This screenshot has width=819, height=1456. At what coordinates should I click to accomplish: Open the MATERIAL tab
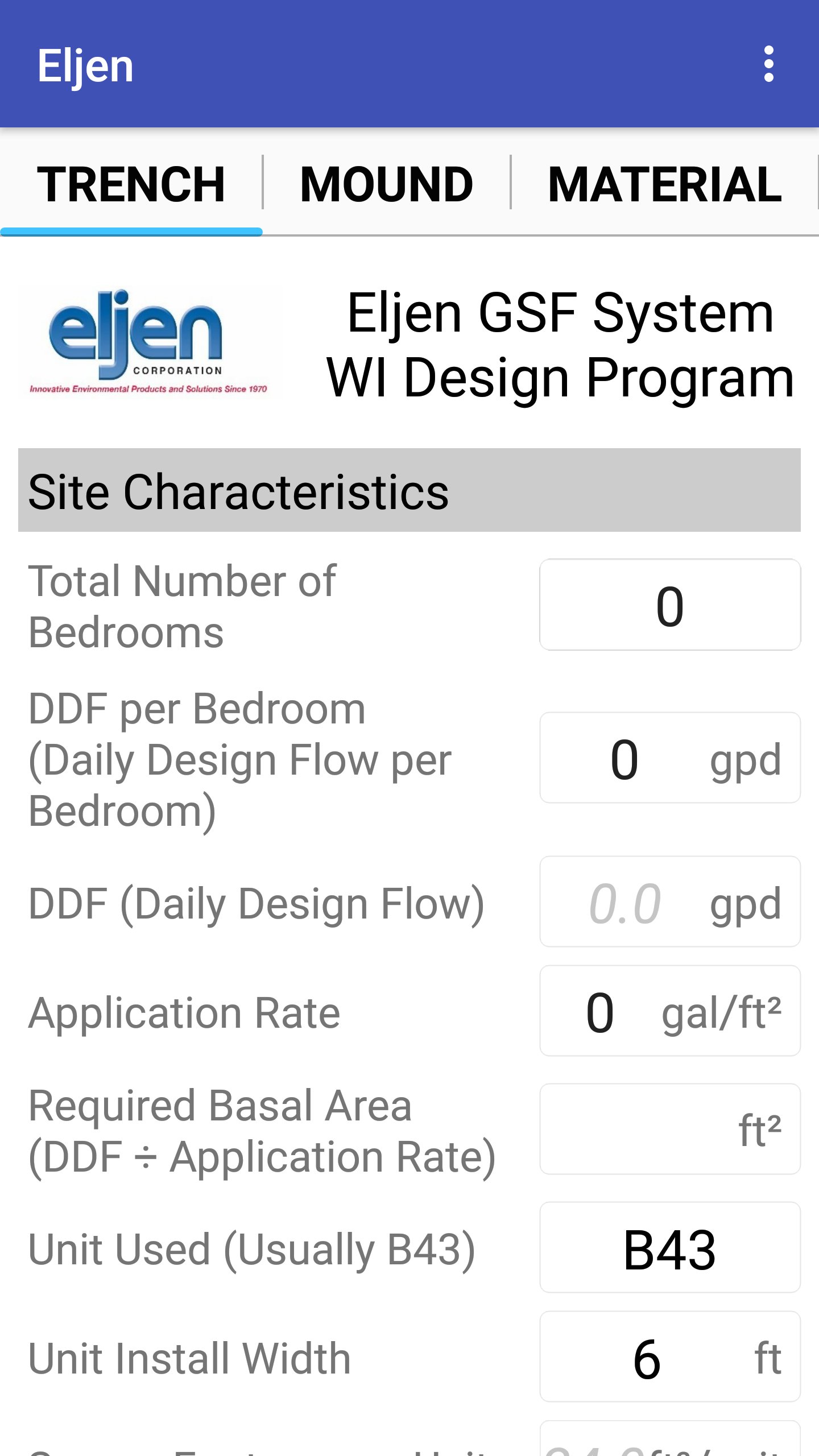[663, 183]
